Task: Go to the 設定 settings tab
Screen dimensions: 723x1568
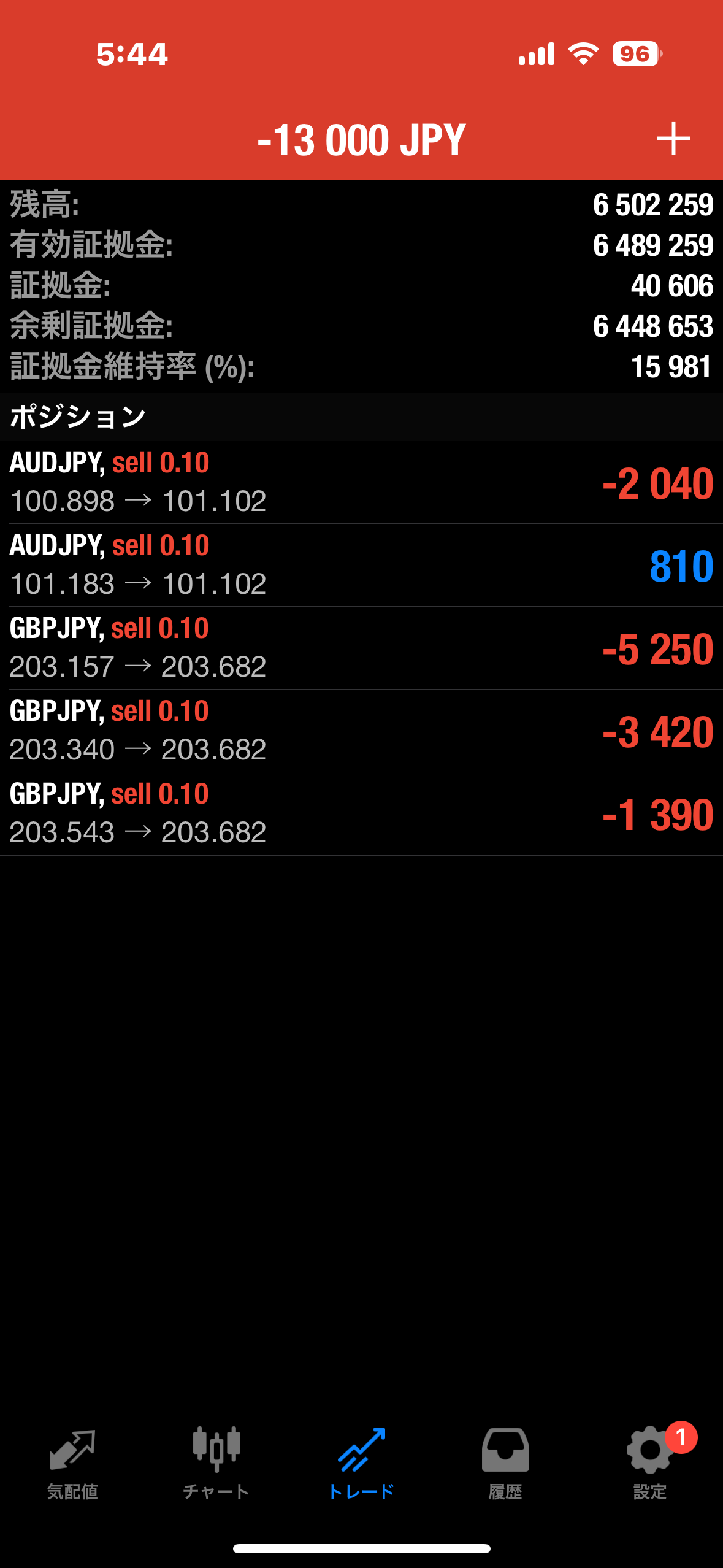Action: tap(650, 1463)
